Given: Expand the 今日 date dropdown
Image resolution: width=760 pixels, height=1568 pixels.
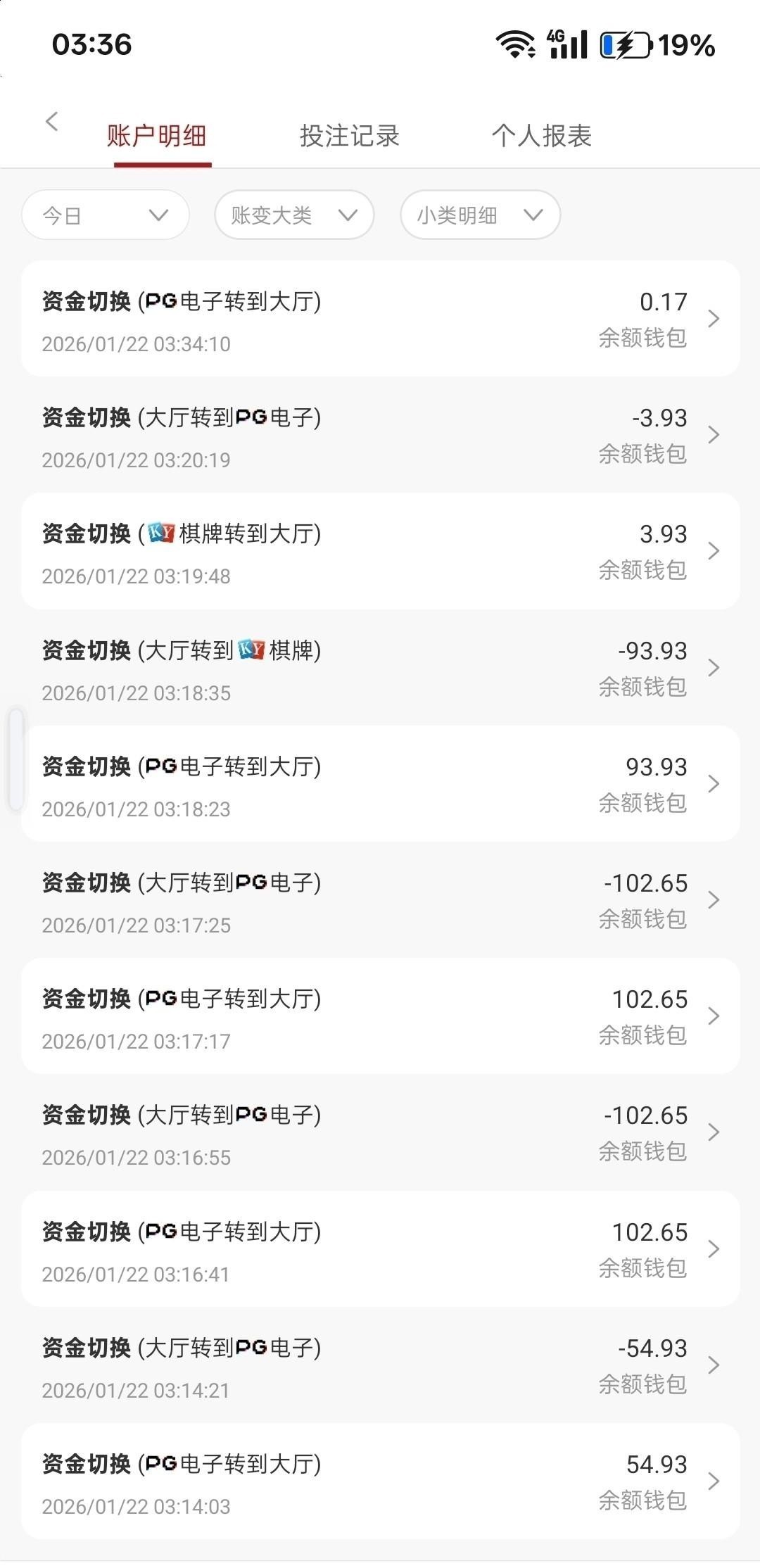Looking at the screenshot, I should coord(106,215).
